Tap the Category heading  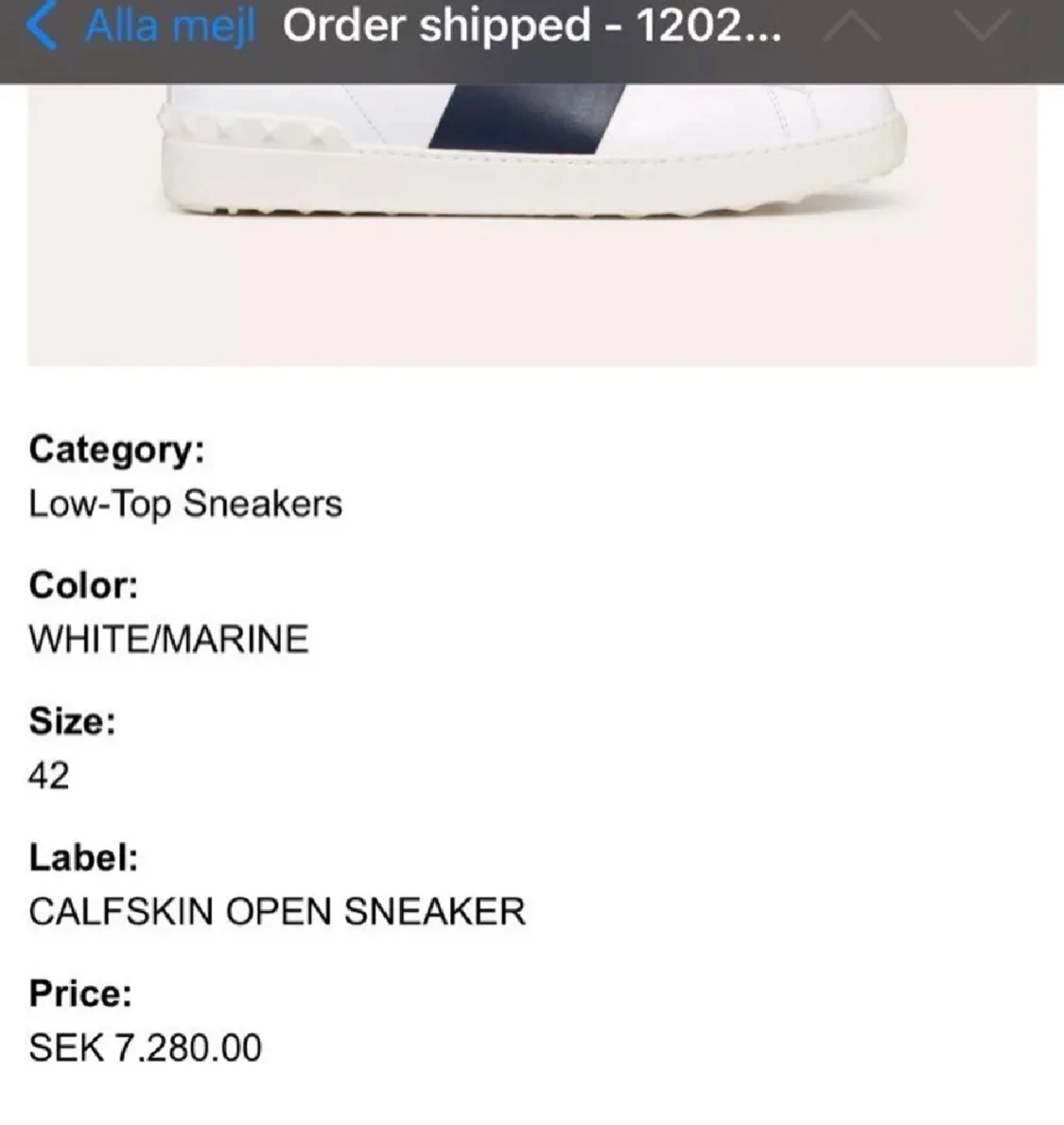pos(119,451)
